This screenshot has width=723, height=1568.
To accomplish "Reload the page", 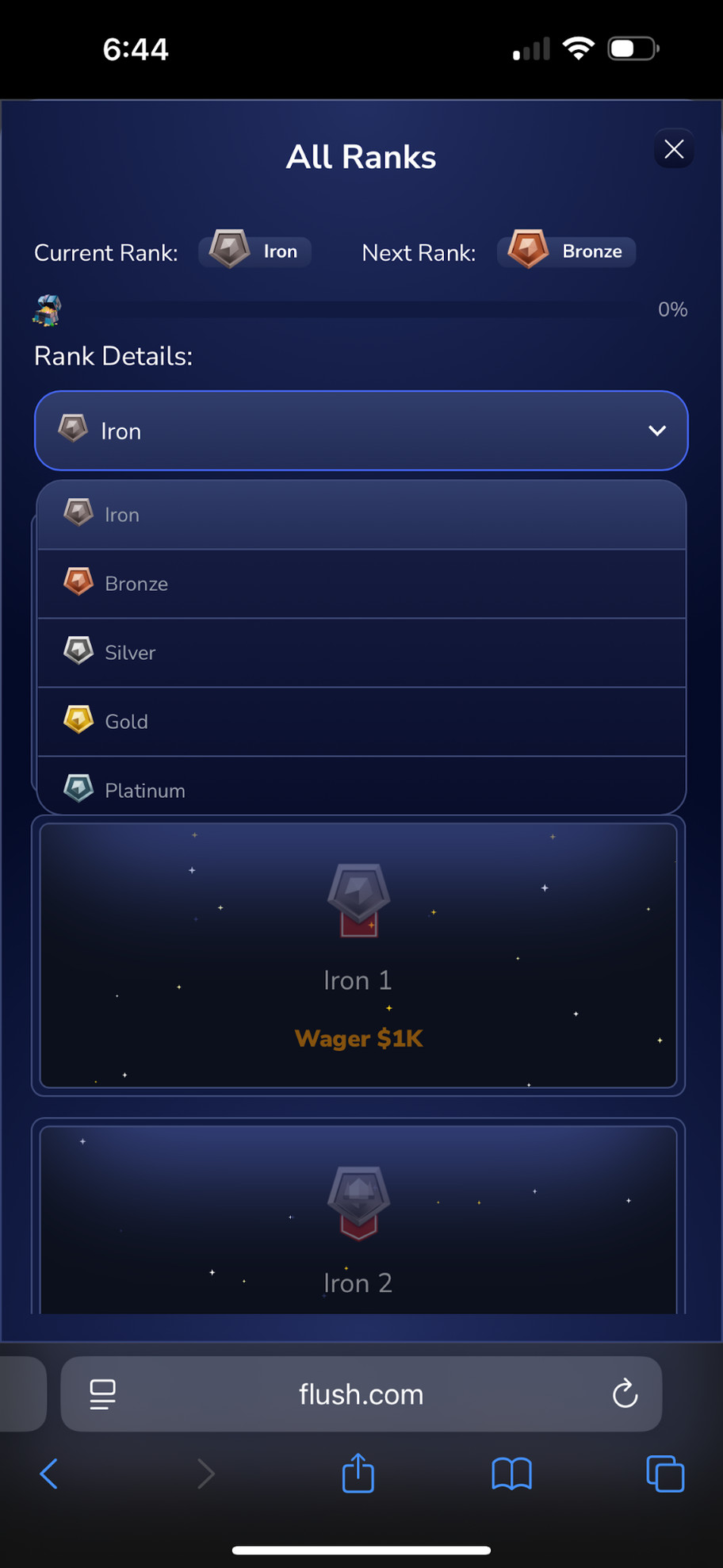I will tap(625, 1394).
